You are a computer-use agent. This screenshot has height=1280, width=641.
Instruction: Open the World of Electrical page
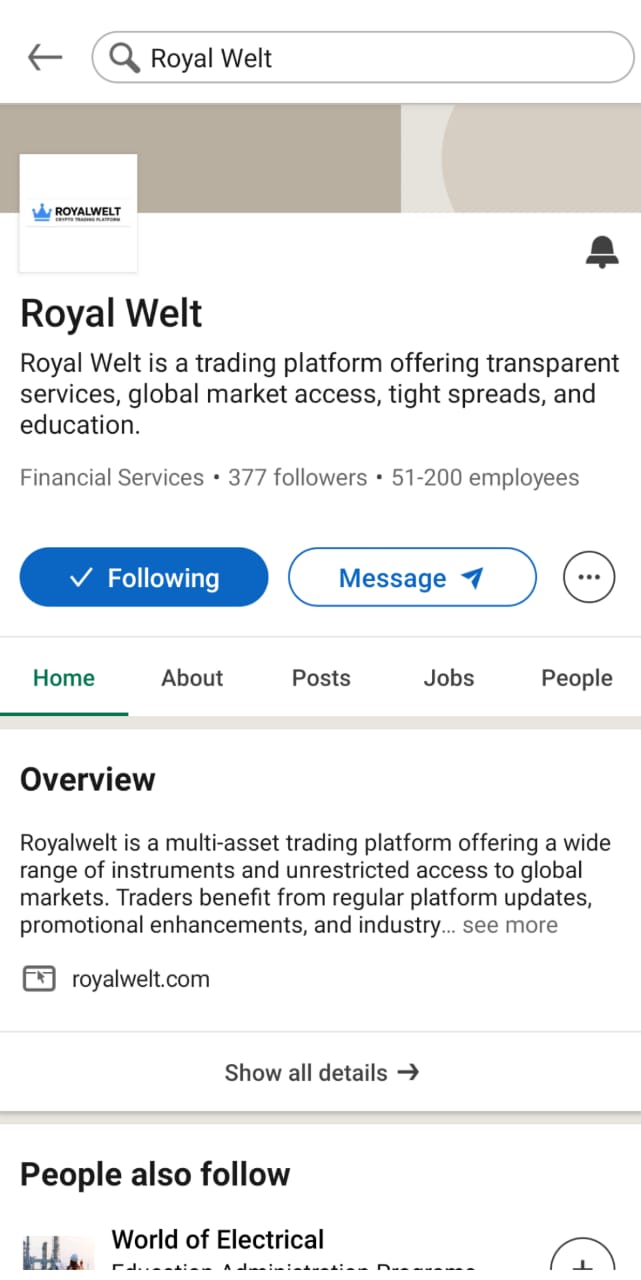point(218,1240)
